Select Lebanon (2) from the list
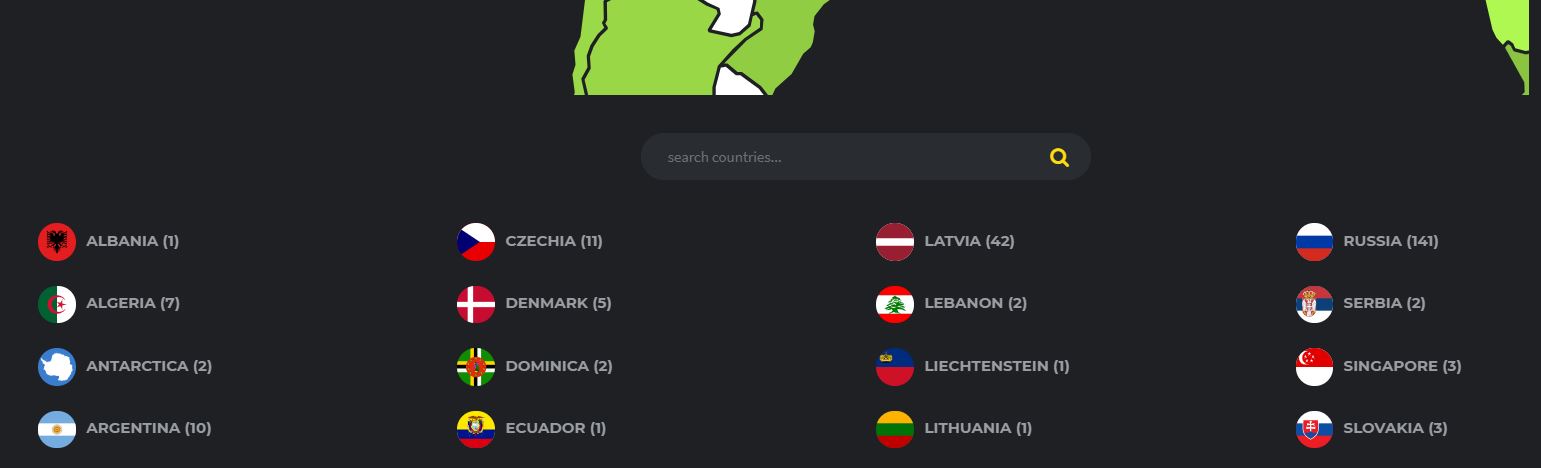 (x=975, y=303)
